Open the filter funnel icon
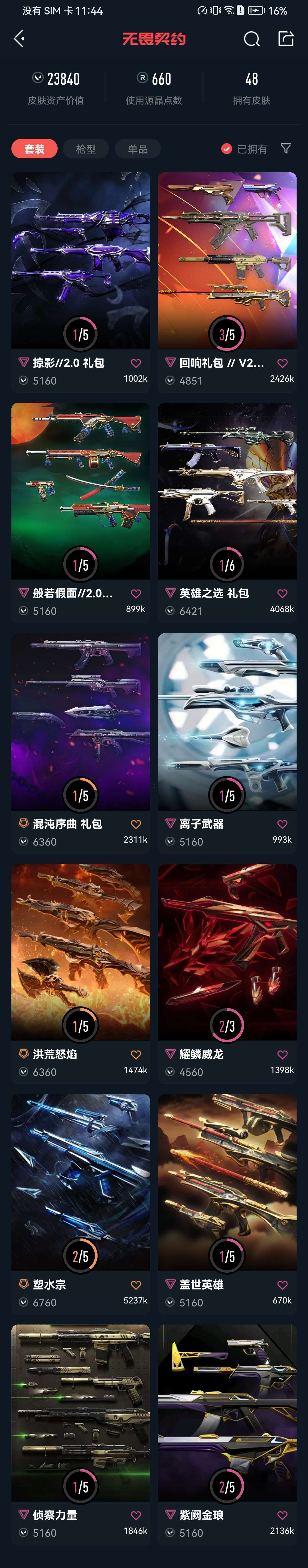Image resolution: width=308 pixels, height=1568 pixels. pyautogui.click(x=285, y=149)
